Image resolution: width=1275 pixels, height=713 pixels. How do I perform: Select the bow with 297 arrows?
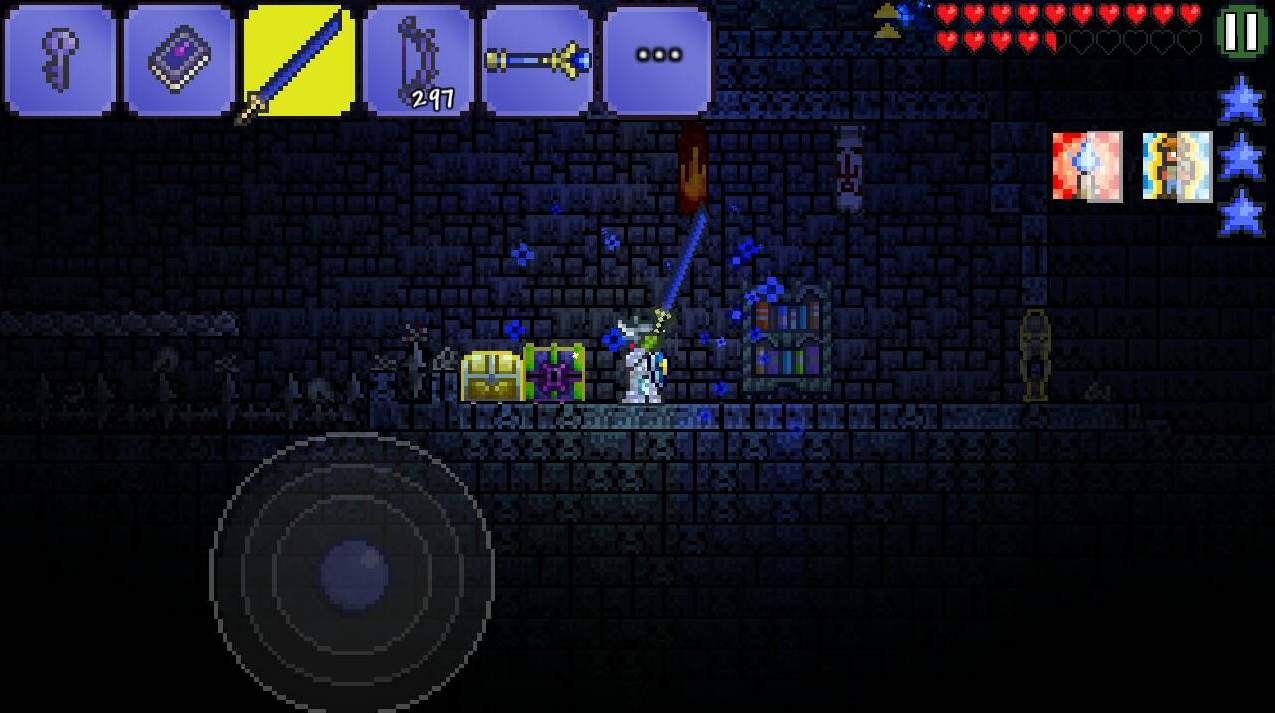click(x=418, y=60)
